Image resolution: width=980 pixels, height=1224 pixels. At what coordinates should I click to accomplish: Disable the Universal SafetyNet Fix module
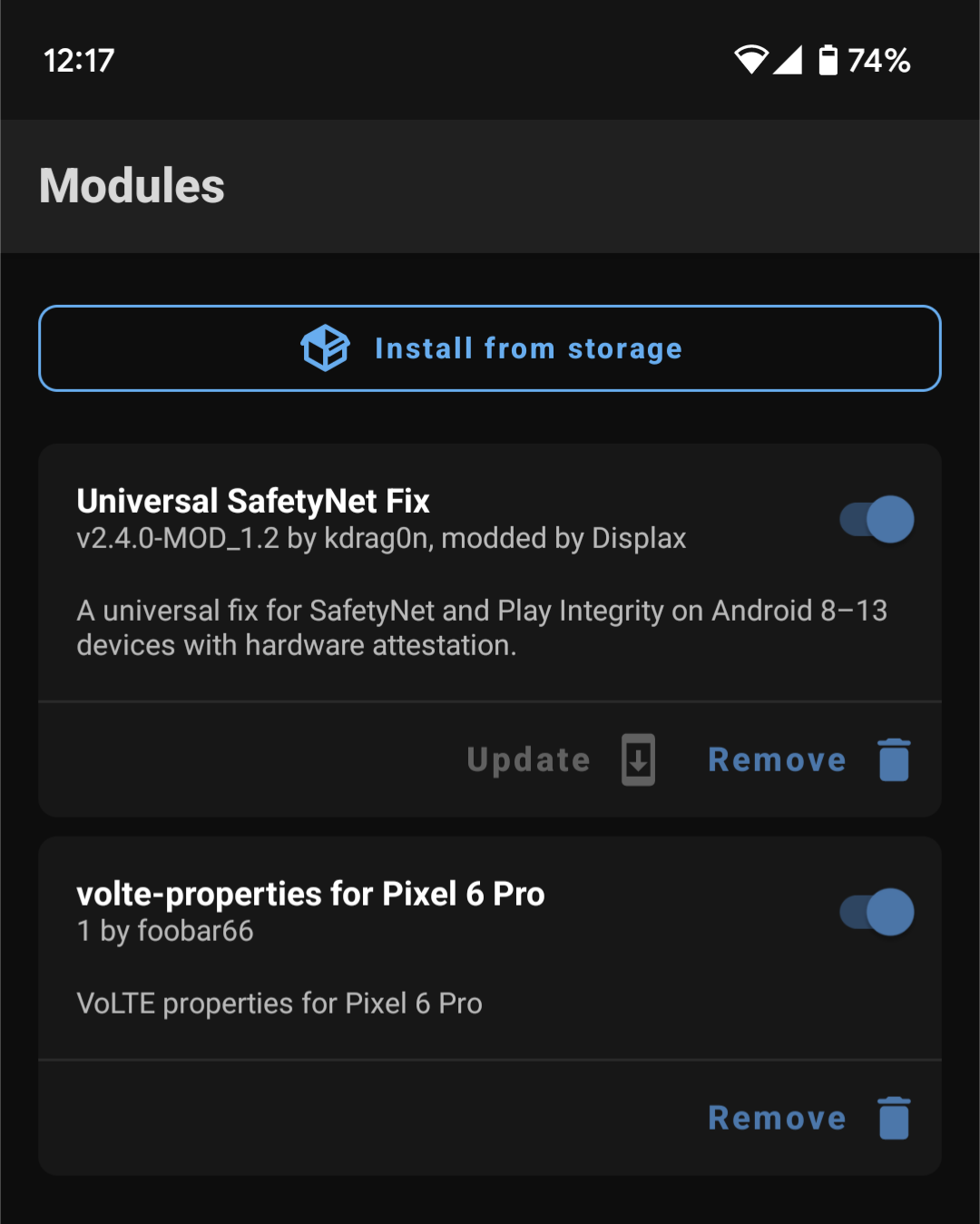coord(877,519)
